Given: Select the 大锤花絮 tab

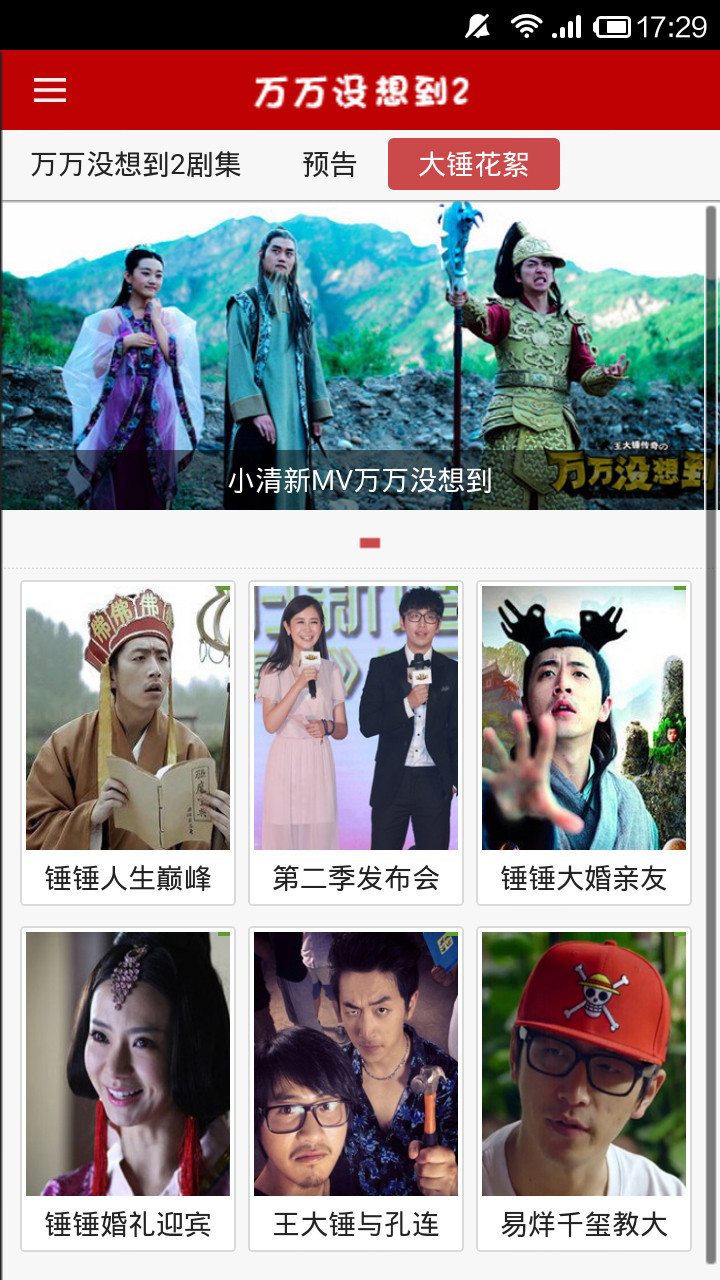Looking at the screenshot, I should (x=473, y=164).
